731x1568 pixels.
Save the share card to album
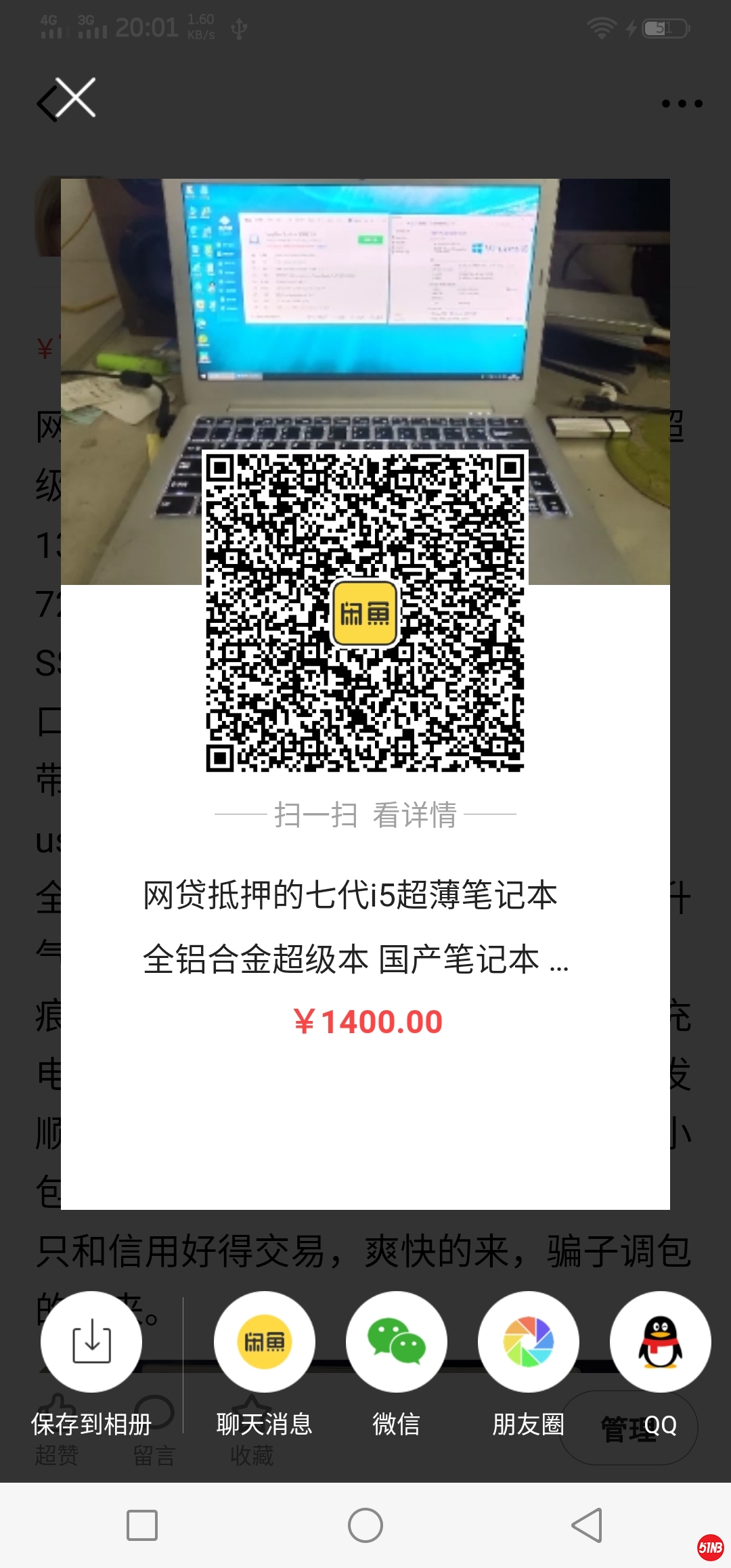pyautogui.click(x=91, y=1341)
